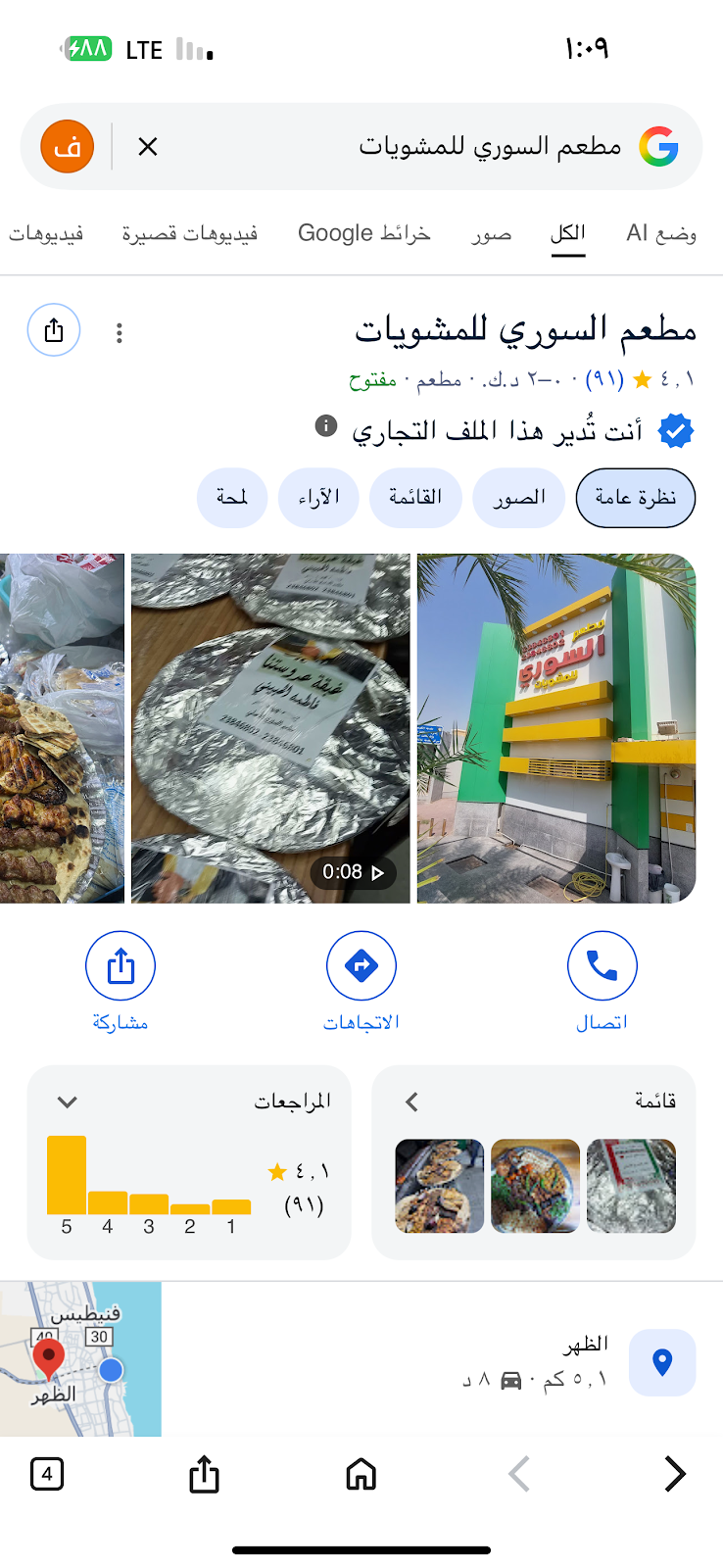Open the map thumbnail of الظهر
Image resolution: width=723 pixels, height=1568 pixels.
(x=81, y=1359)
